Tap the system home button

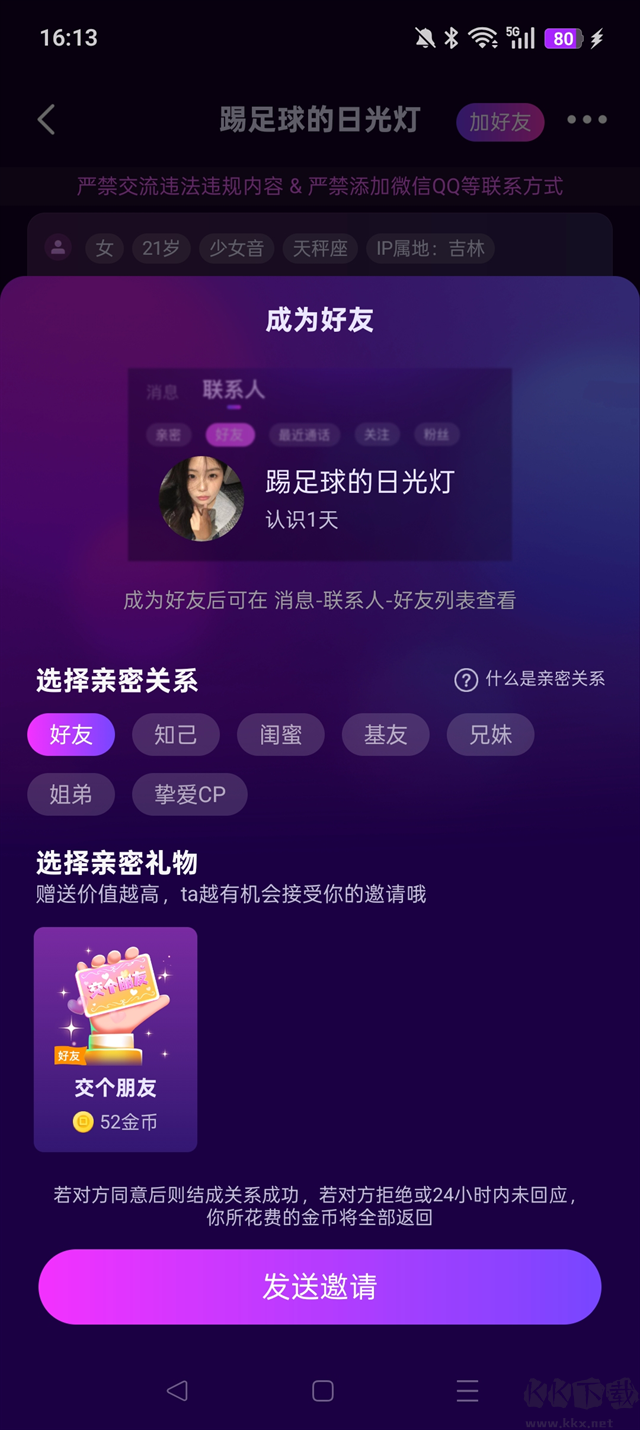tap(322, 1390)
